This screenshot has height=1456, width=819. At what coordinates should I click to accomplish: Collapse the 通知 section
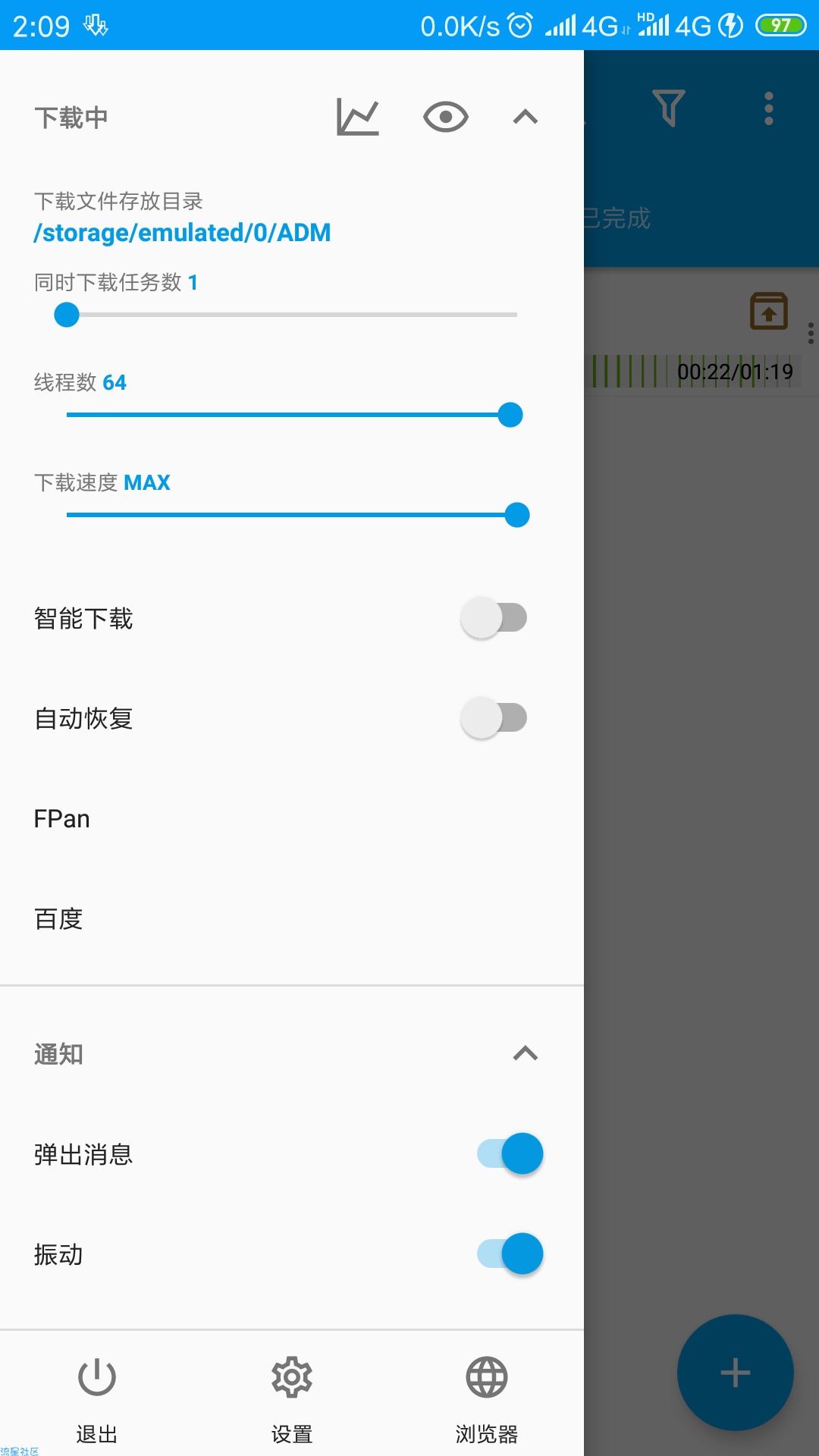click(526, 1053)
